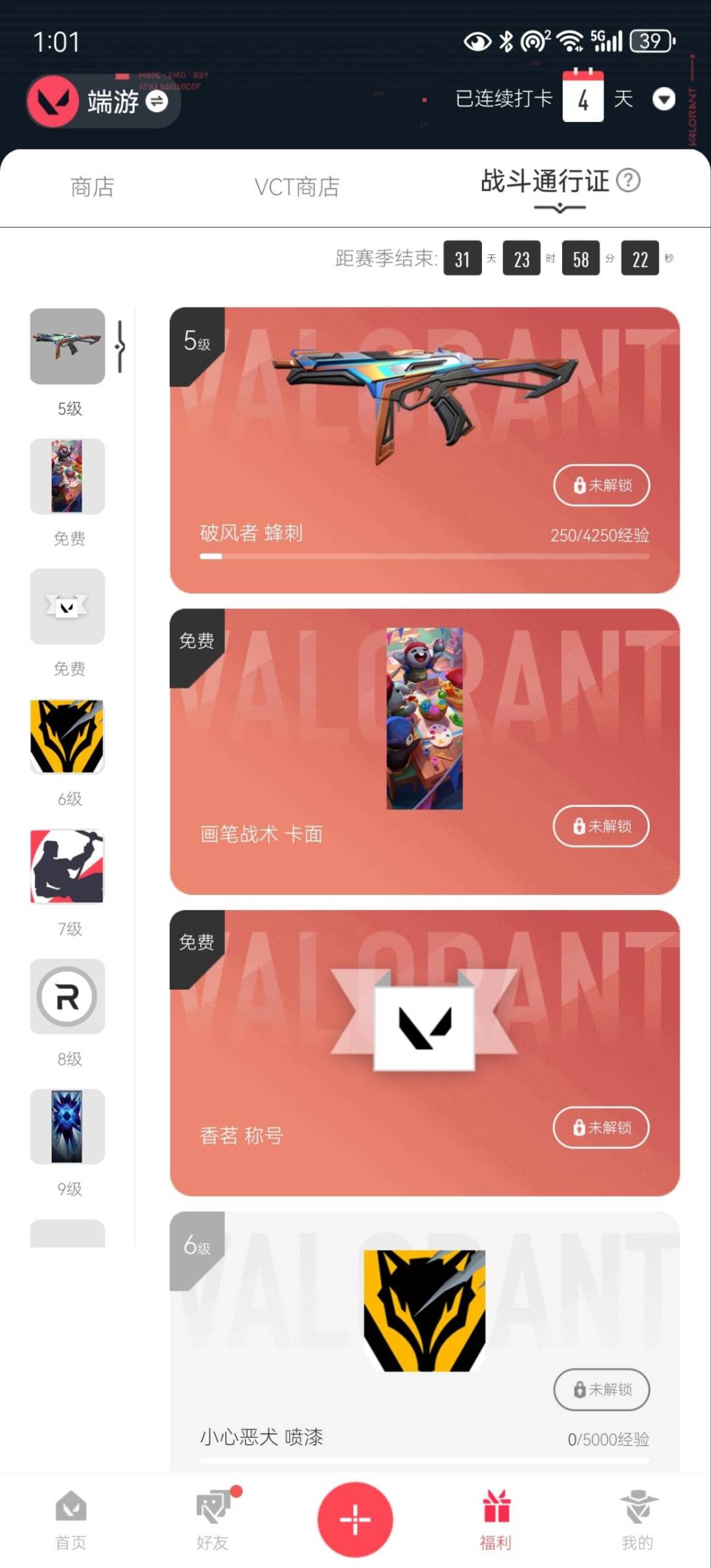The height and width of the screenshot is (1568, 711).
Task: Tap 未解锁 button on 香茗 称号 card
Action: (x=601, y=1127)
